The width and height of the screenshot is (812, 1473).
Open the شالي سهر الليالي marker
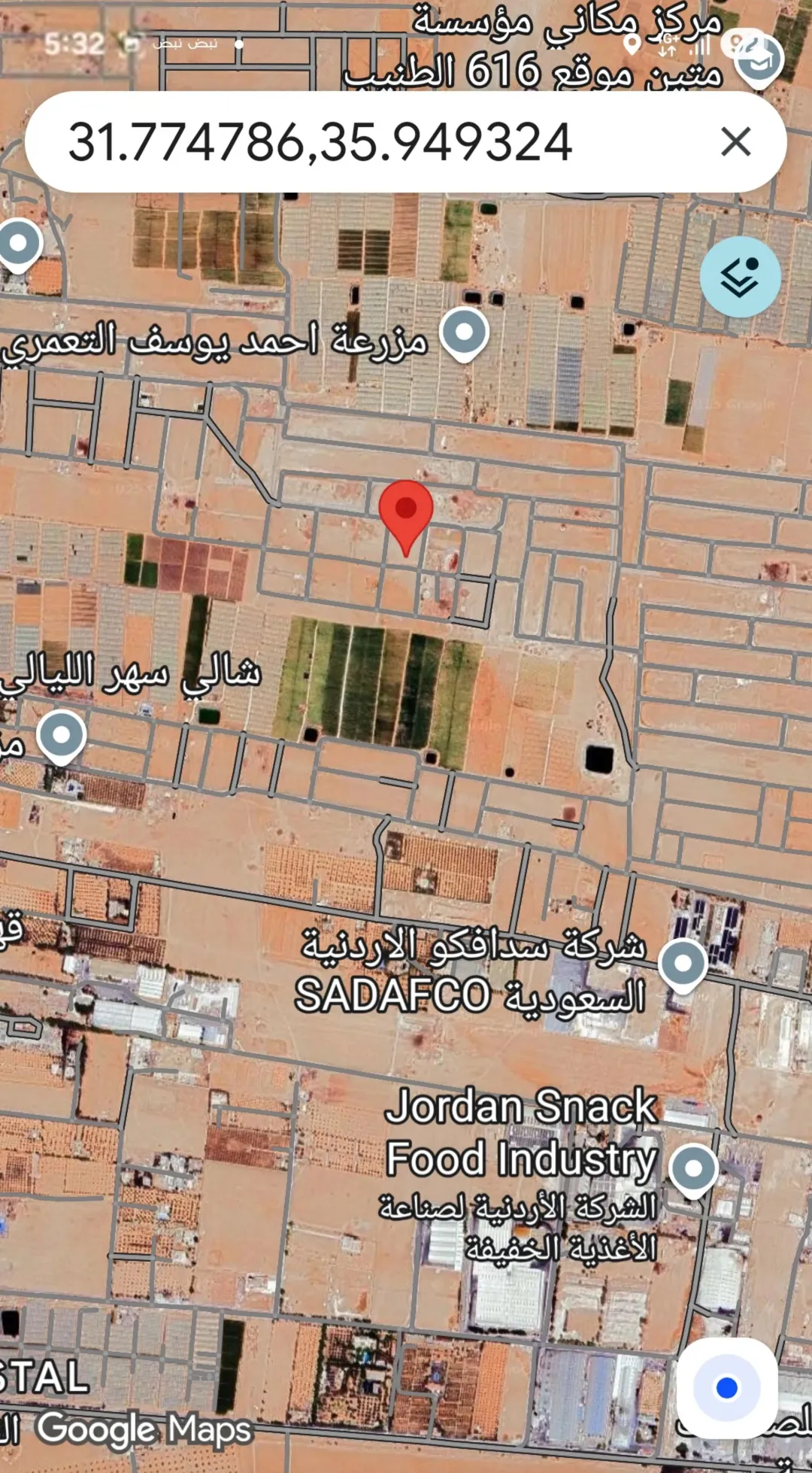click(62, 736)
